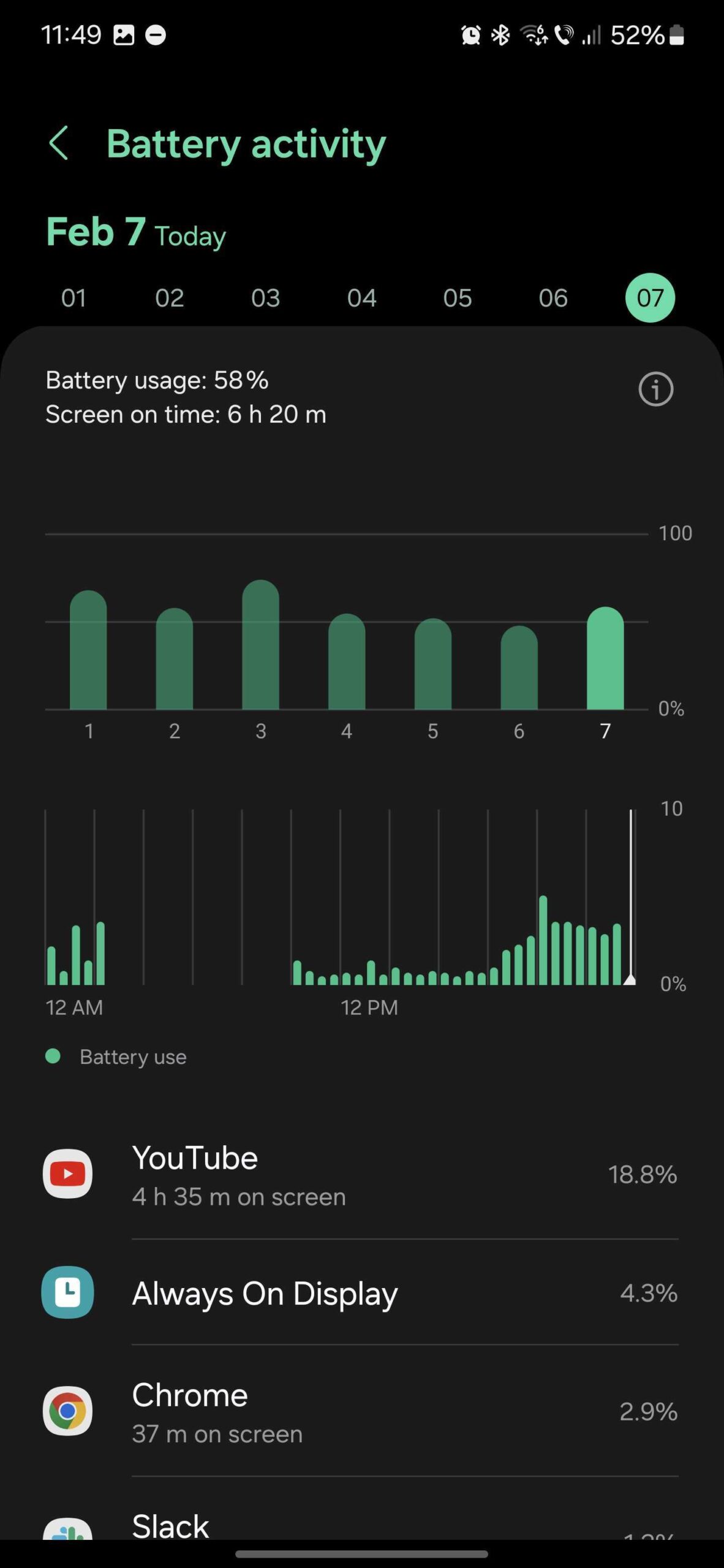Switch to date 03
The width and height of the screenshot is (724, 1568).
pos(265,298)
